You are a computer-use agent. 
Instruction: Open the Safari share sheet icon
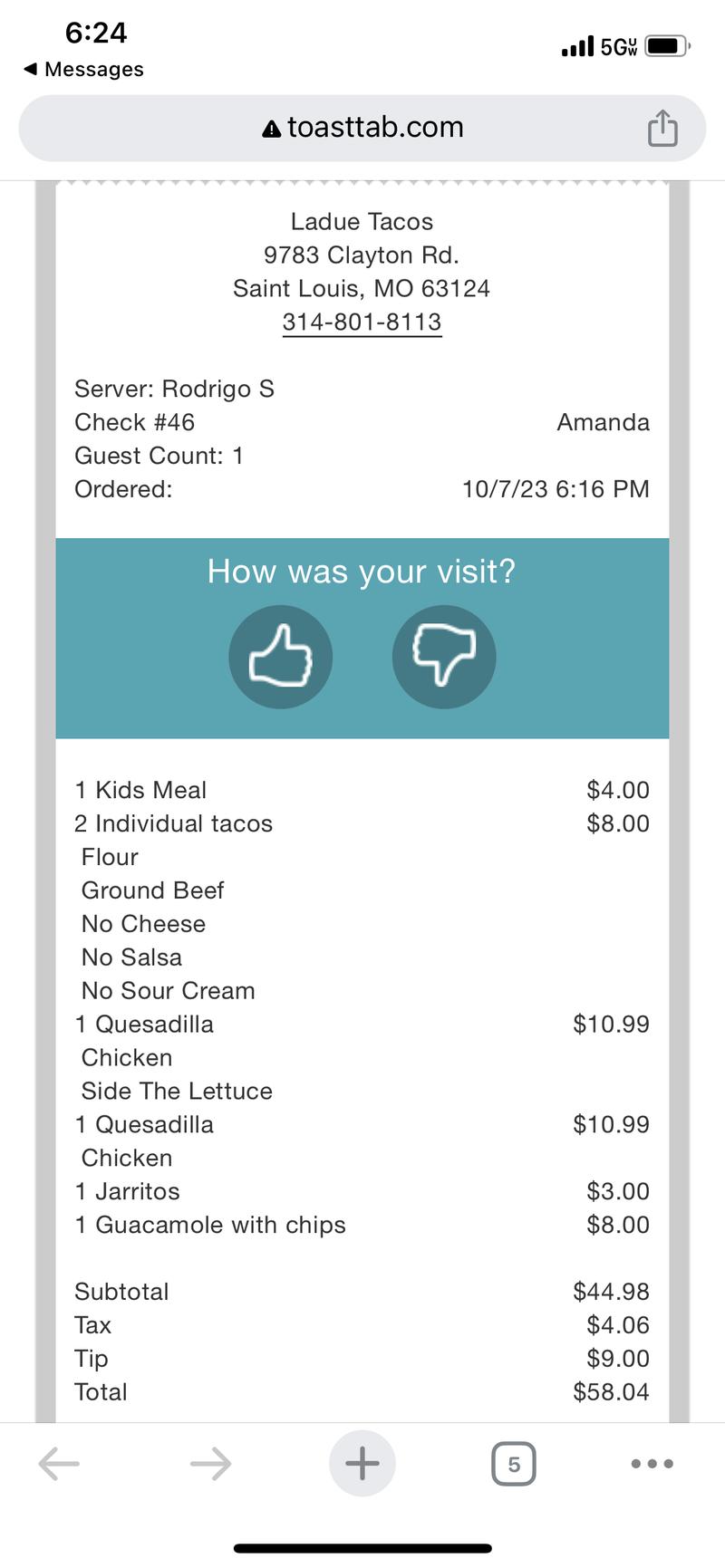pyautogui.click(x=662, y=127)
